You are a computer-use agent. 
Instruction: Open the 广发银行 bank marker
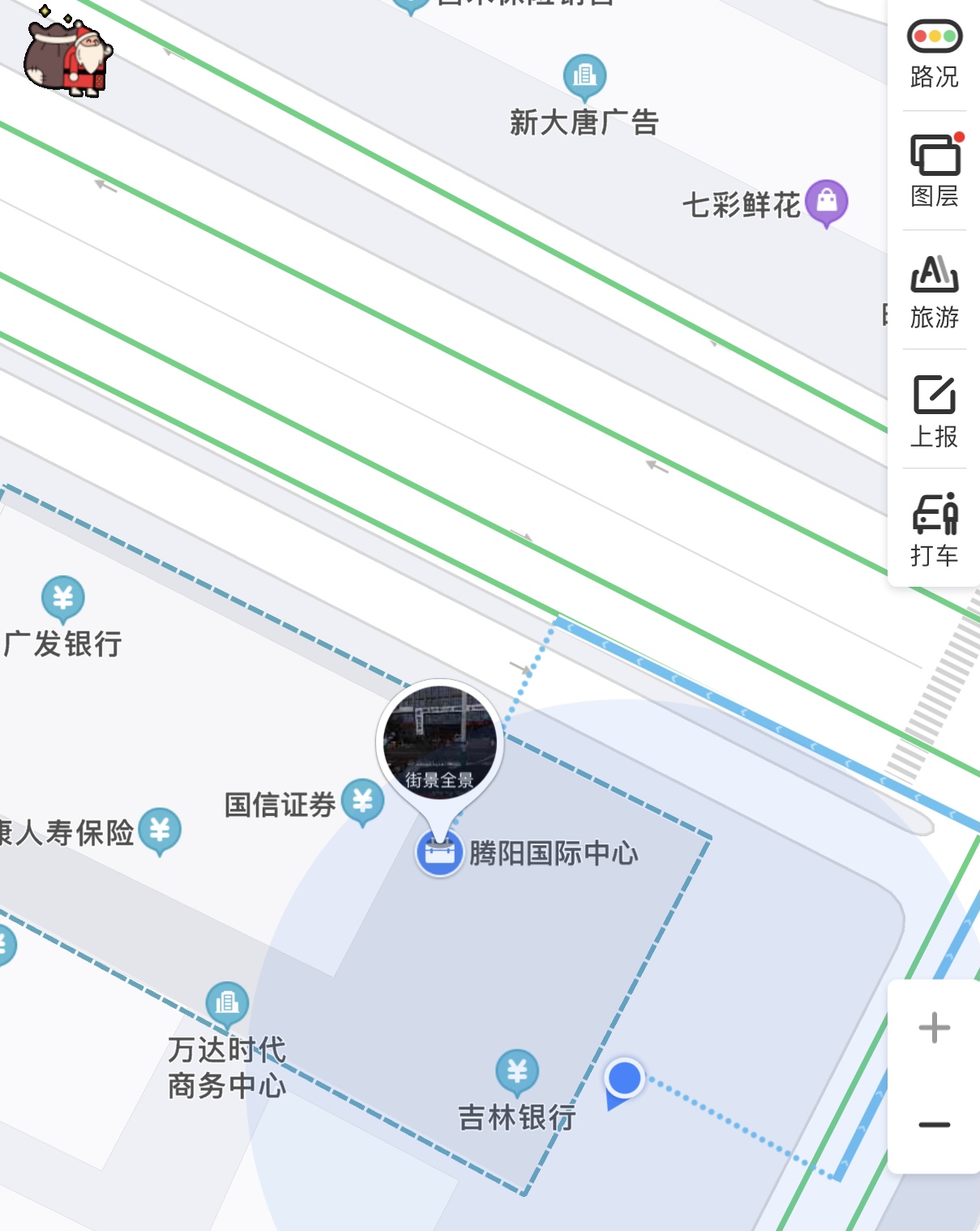click(x=63, y=598)
